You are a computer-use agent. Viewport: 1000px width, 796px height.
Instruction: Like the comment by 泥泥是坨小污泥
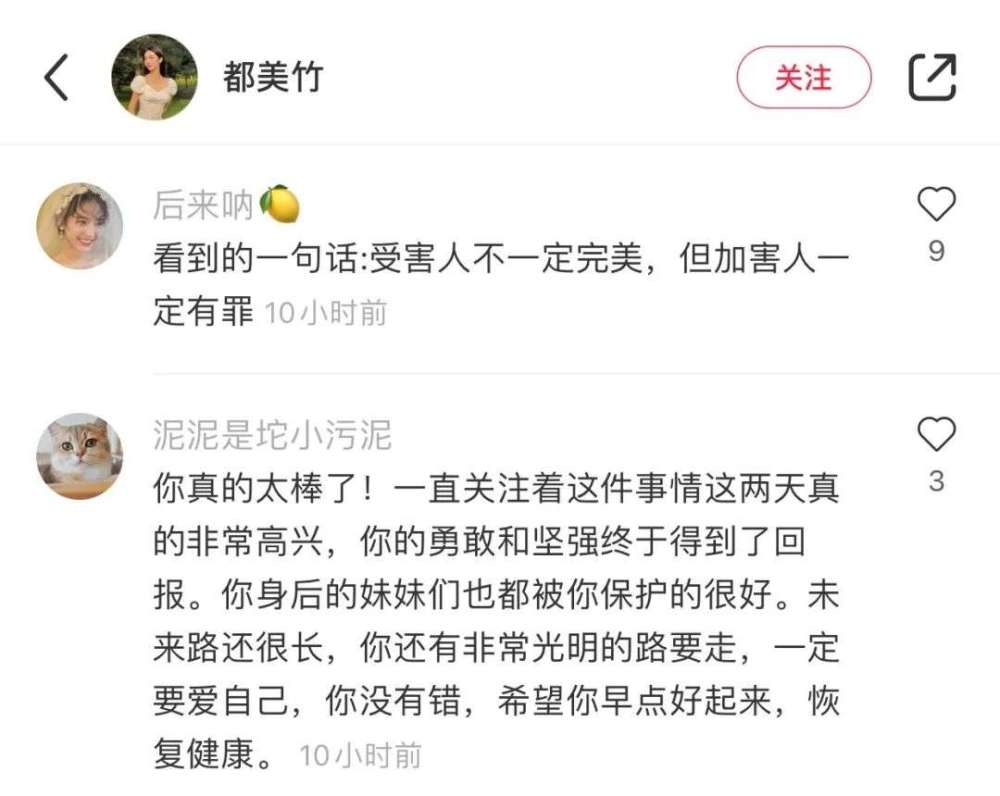[936, 435]
